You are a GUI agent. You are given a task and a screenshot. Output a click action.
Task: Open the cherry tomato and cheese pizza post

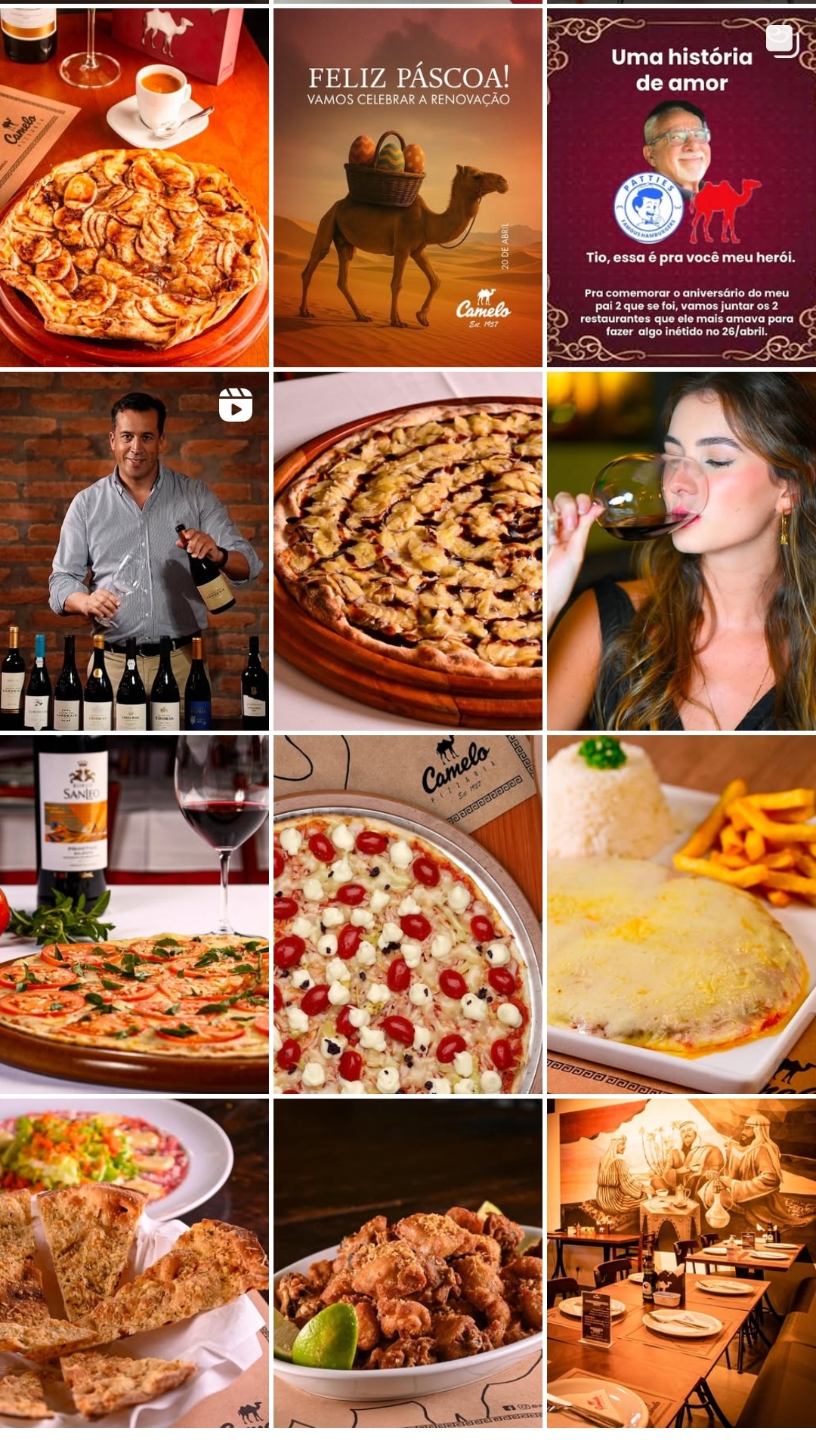pyautogui.click(x=407, y=914)
